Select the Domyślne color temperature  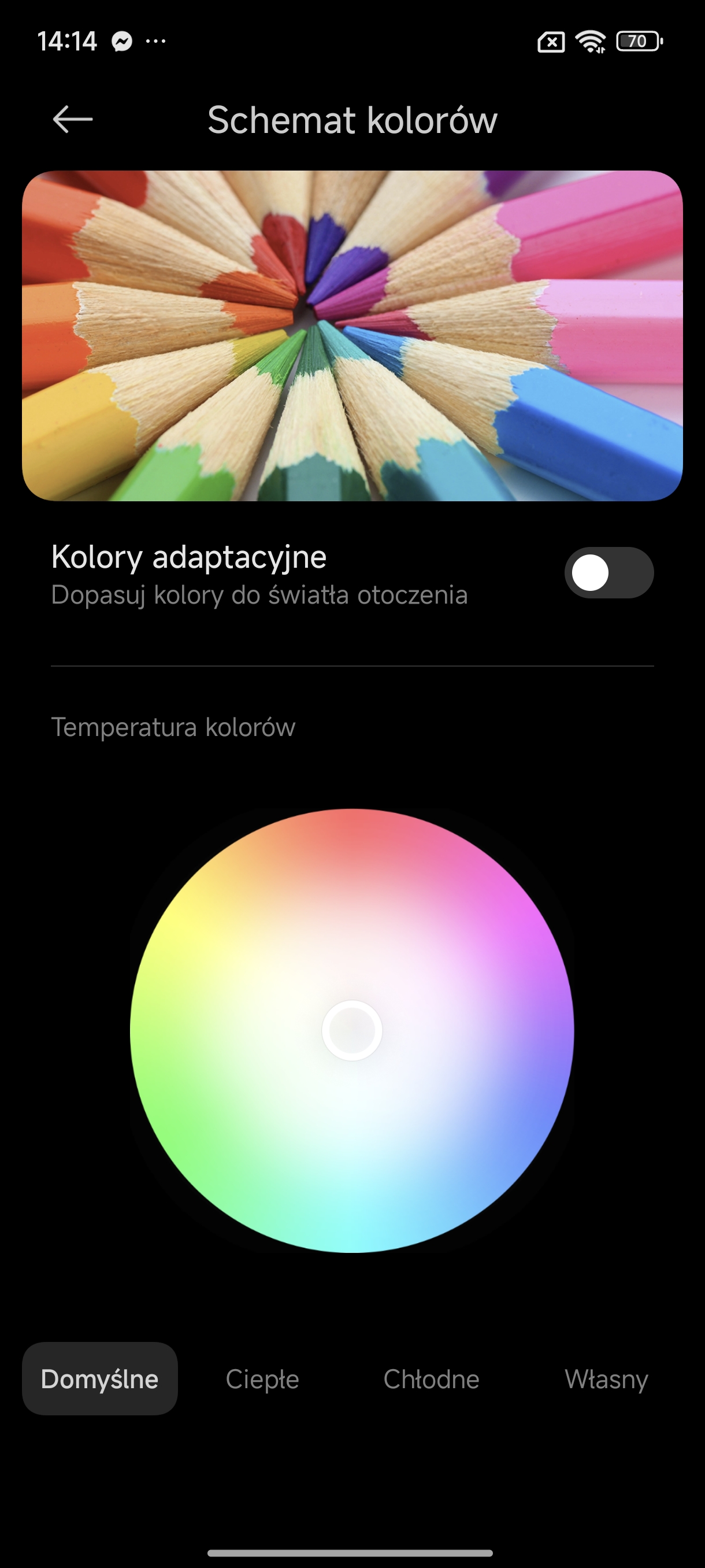pyautogui.click(x=100, y=1379)
